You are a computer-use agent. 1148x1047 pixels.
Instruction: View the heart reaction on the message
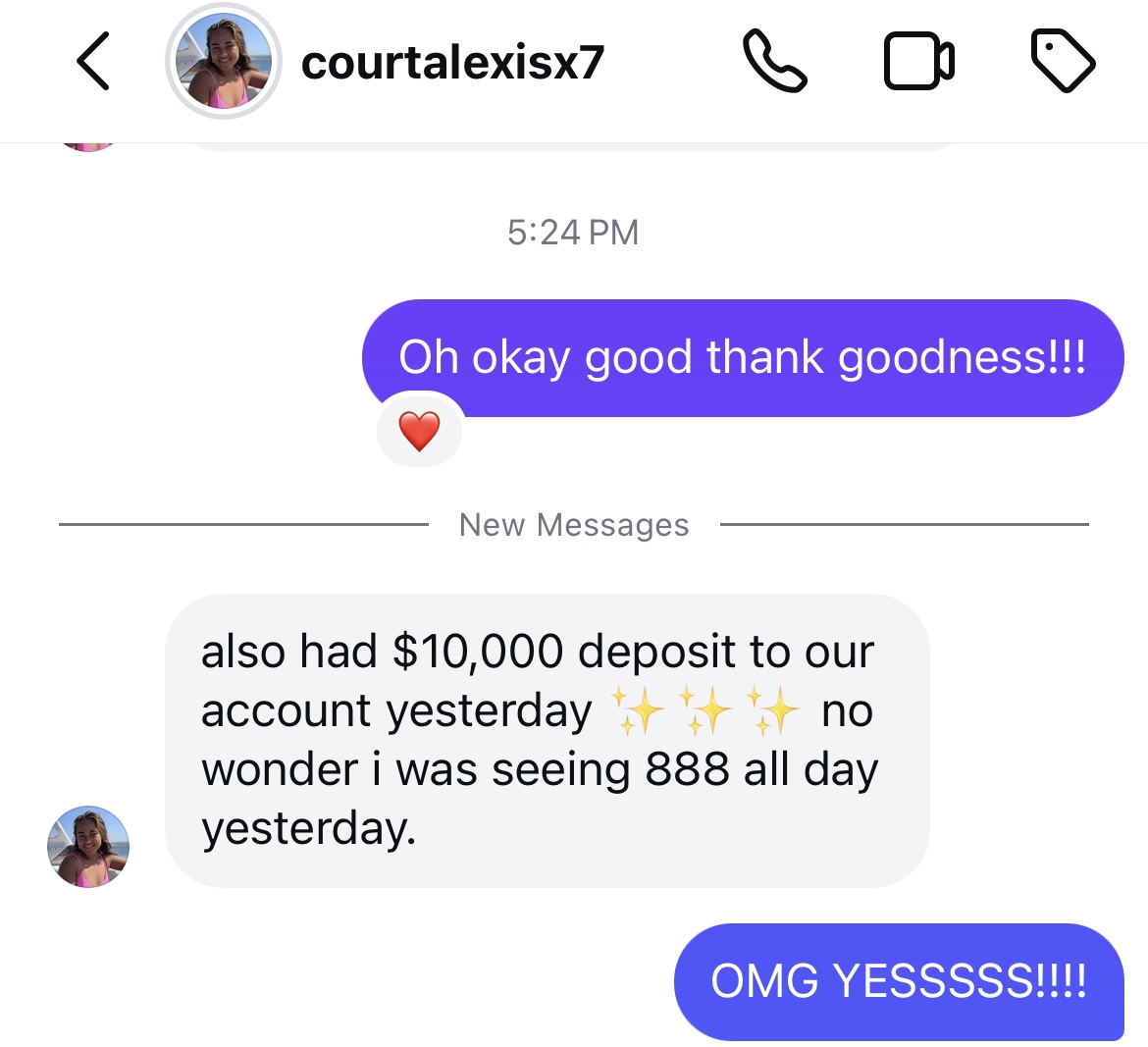[419, 431]
